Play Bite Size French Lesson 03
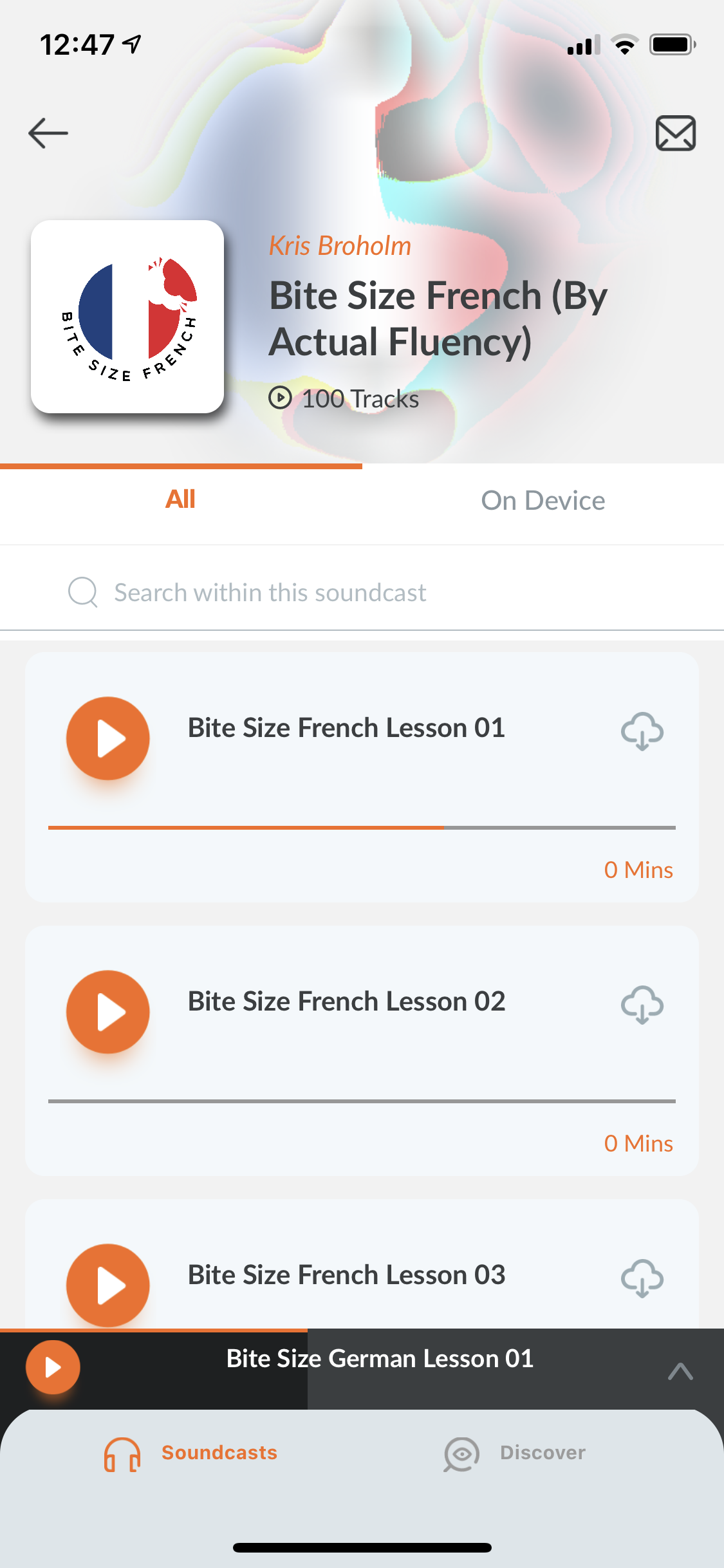The image size is (724, 1568). 107,1284
